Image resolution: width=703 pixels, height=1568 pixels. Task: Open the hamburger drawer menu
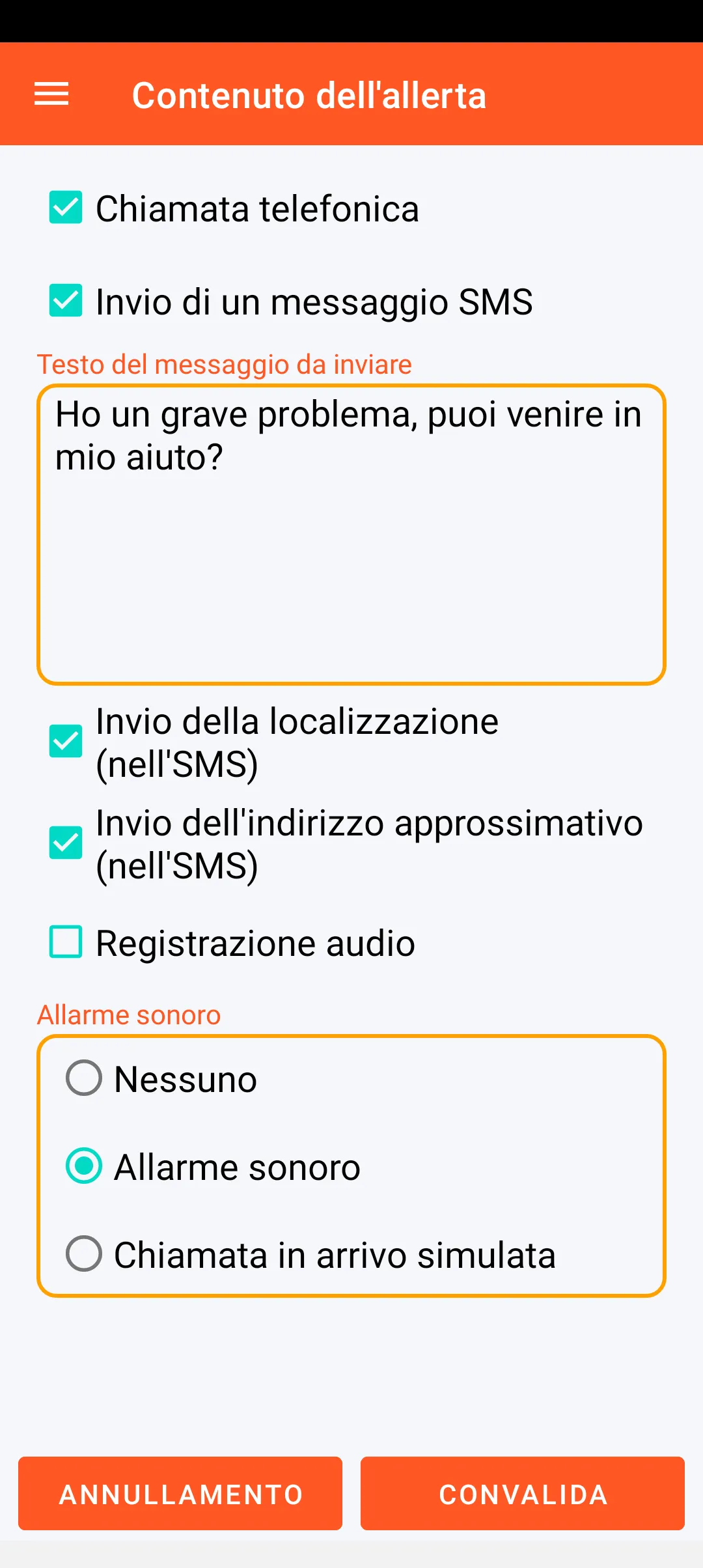(x=51, y=94)
